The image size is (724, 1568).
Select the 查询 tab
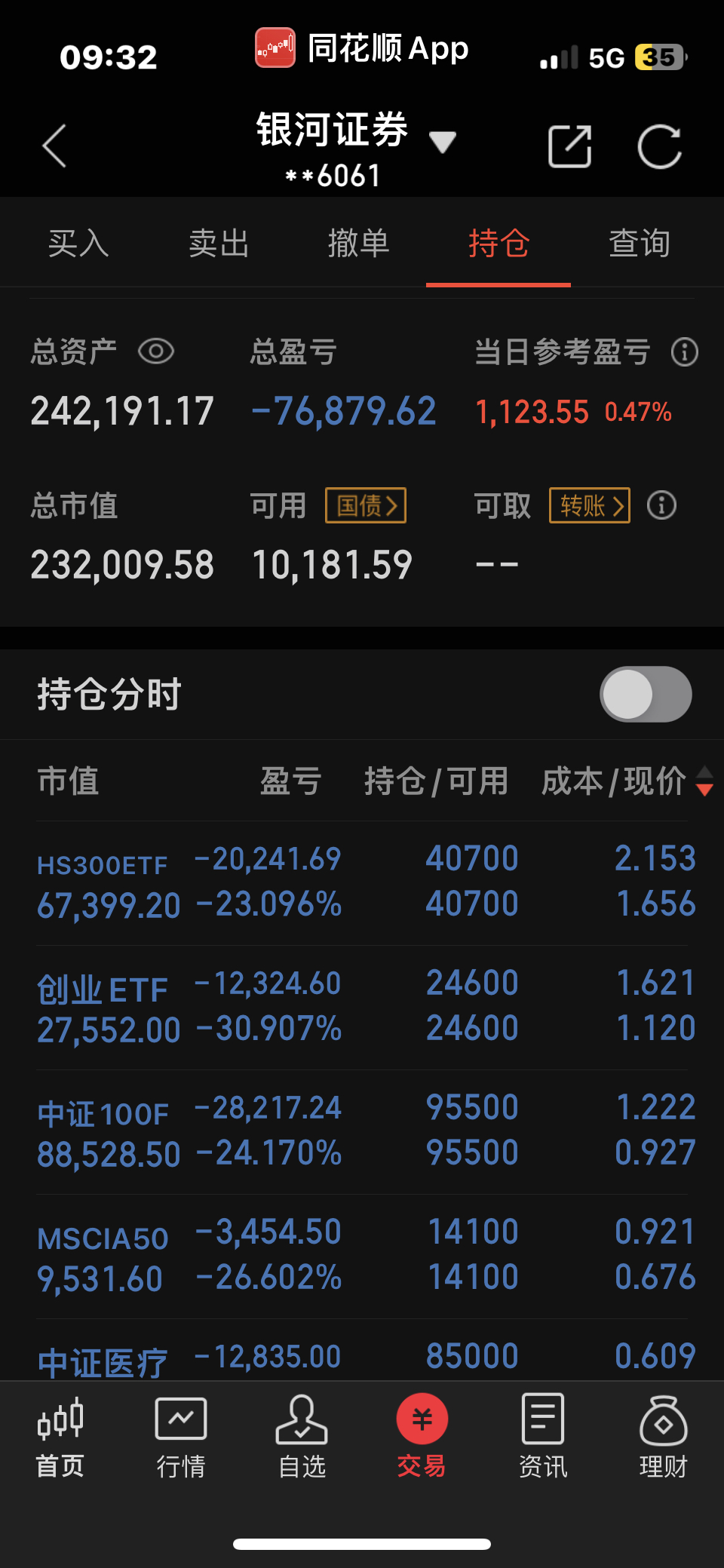[x=640, y=244]
